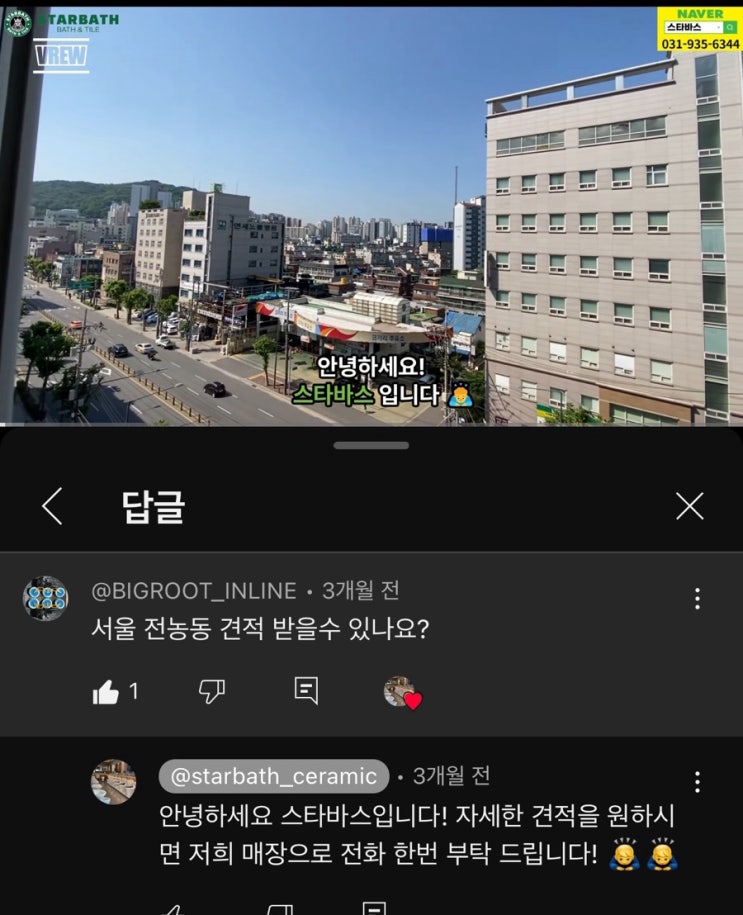Viewport: 743px width, 915px height.
Task: Open options menu for @BIGROOT_INLINE comment
Action: click(x=697, y=599)
